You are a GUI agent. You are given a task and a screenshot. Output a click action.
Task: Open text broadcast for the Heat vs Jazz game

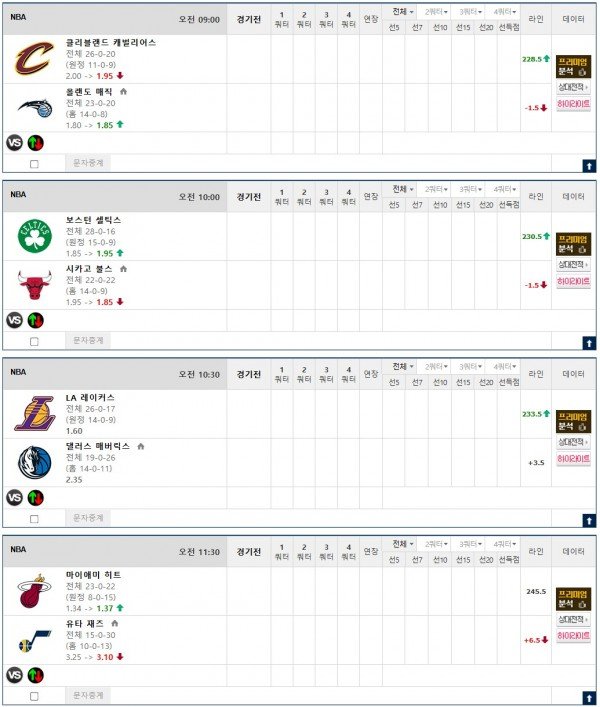89,696
